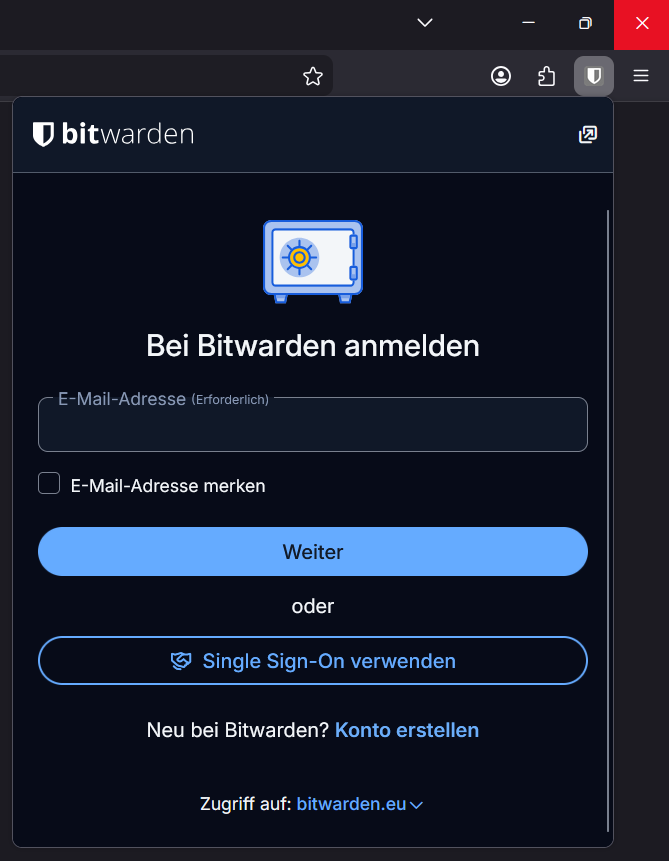Open the browser hamburger menu
Viewport: 669px width, 861px height.
[x=641, y=76]
